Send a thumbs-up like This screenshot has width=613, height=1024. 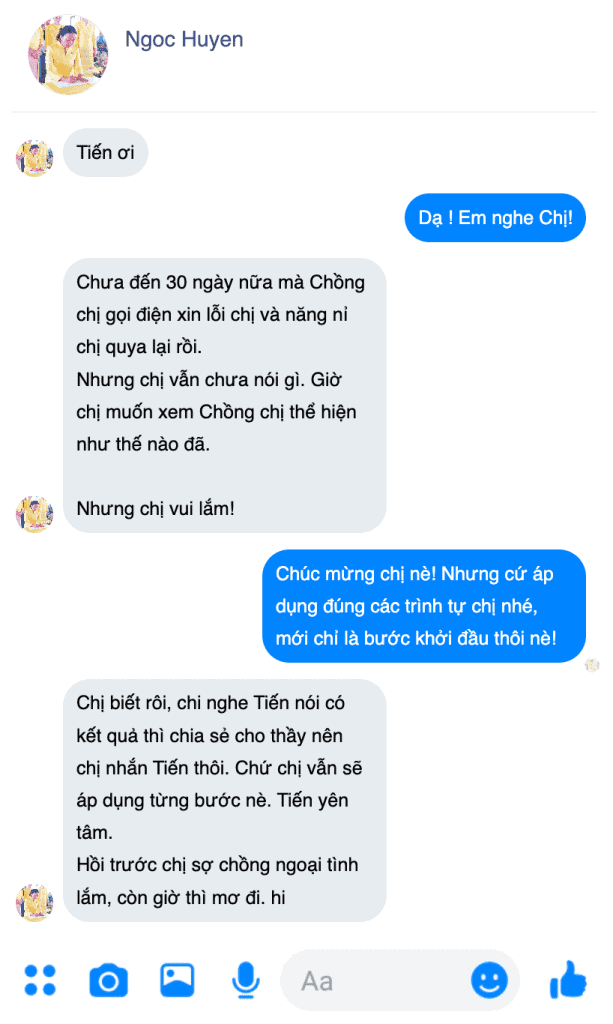(x=568, y=980)
